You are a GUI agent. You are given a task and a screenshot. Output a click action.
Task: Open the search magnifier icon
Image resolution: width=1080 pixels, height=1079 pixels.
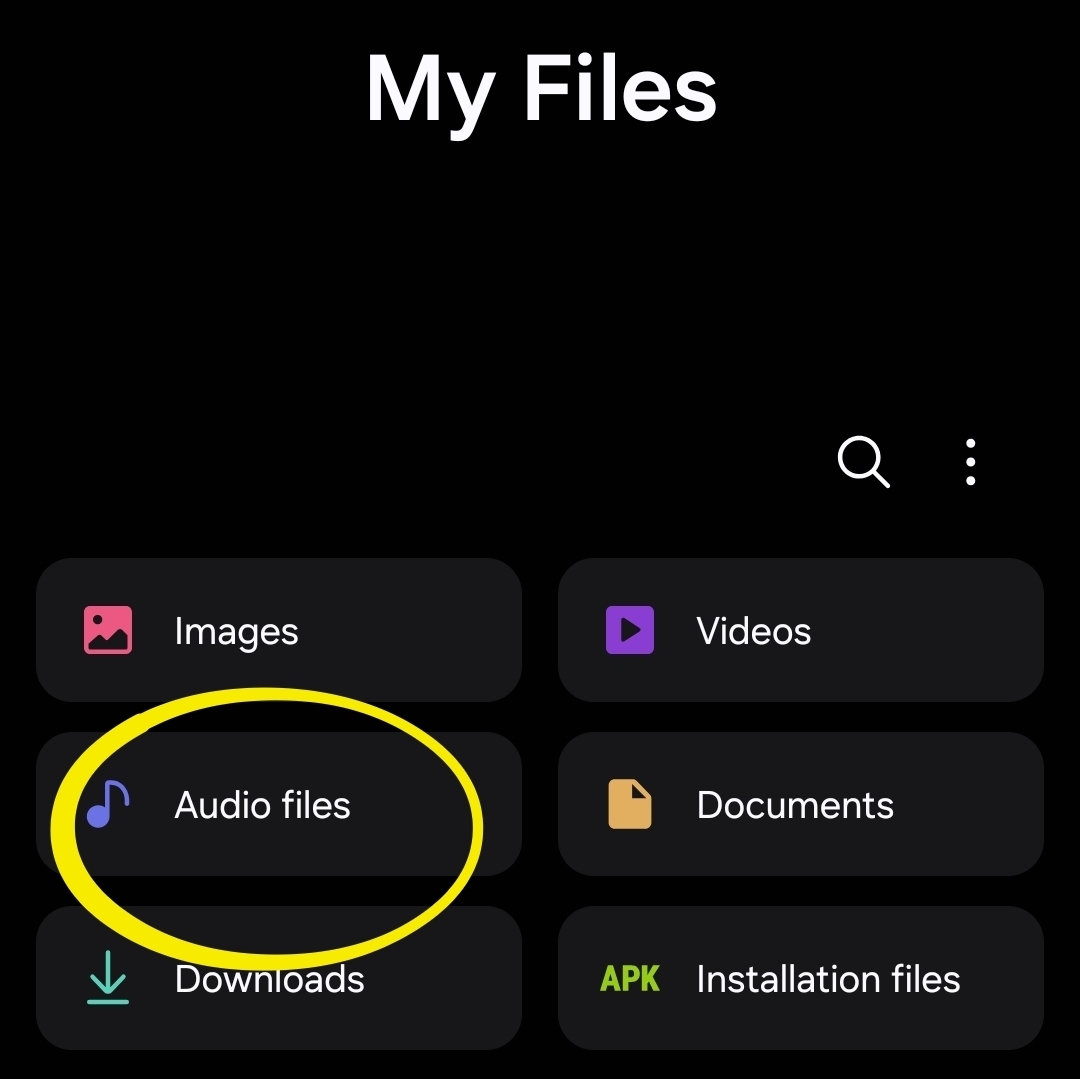click(x=862, y=462)
